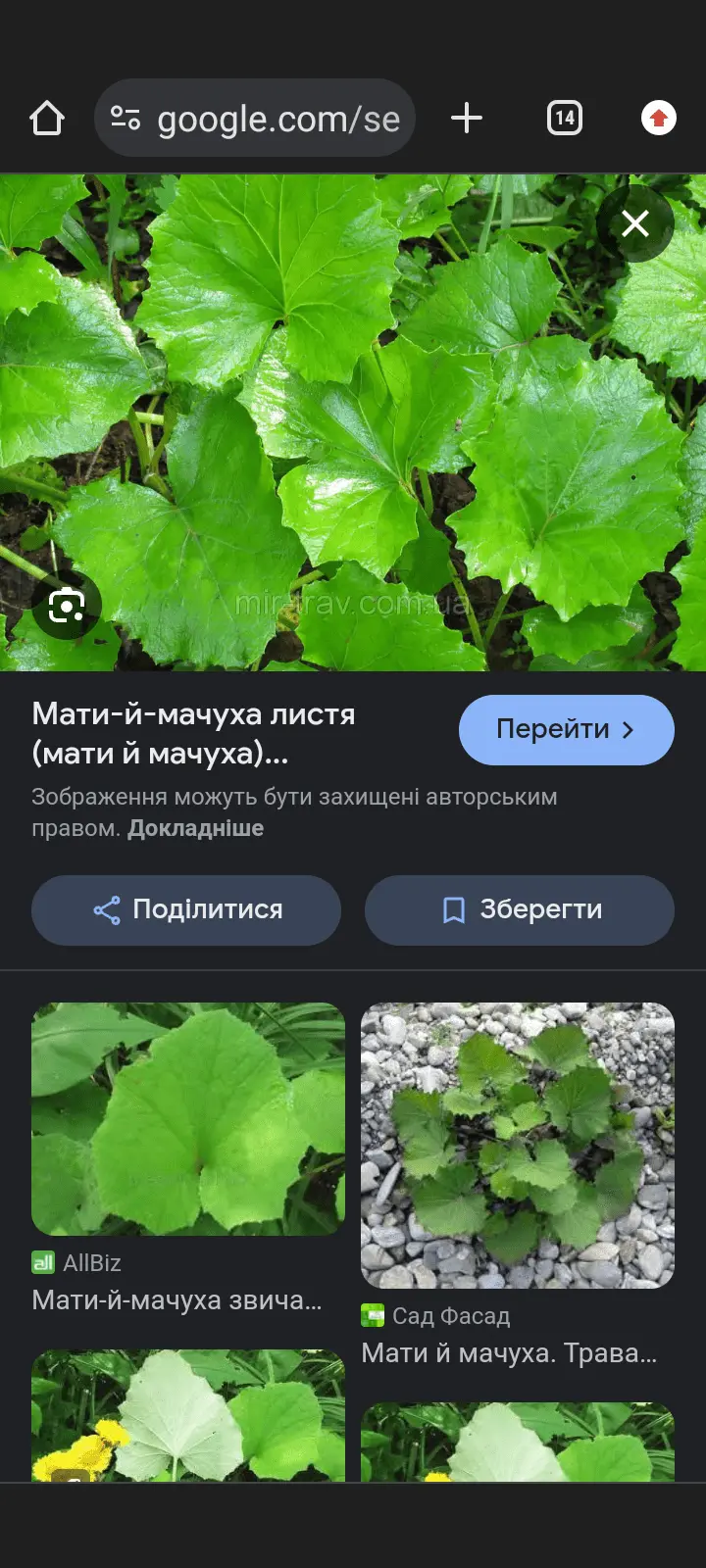
Task: Tap the address bar showing google.com/se
Action: [275, 118]
